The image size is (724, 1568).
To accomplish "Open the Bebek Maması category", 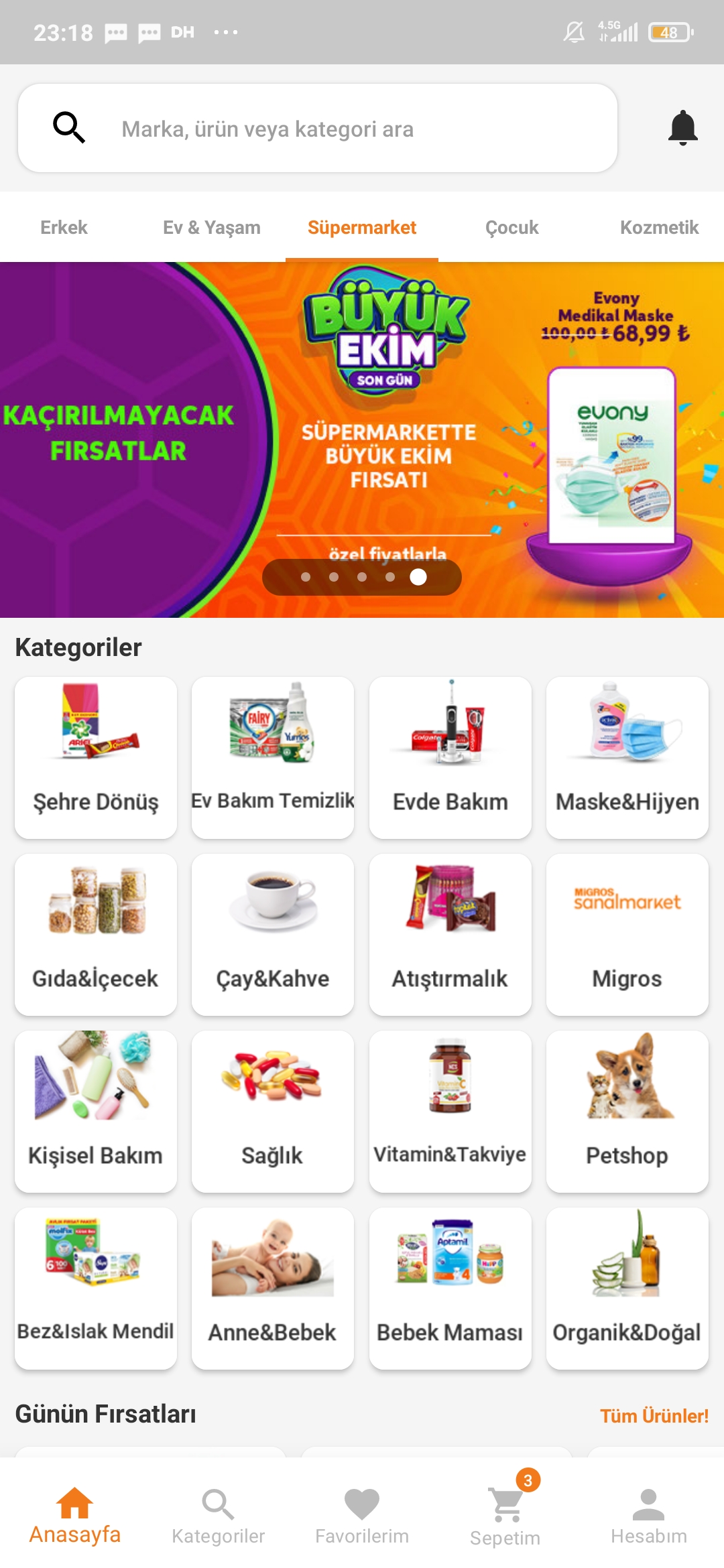I will (x=450, y=1288).
